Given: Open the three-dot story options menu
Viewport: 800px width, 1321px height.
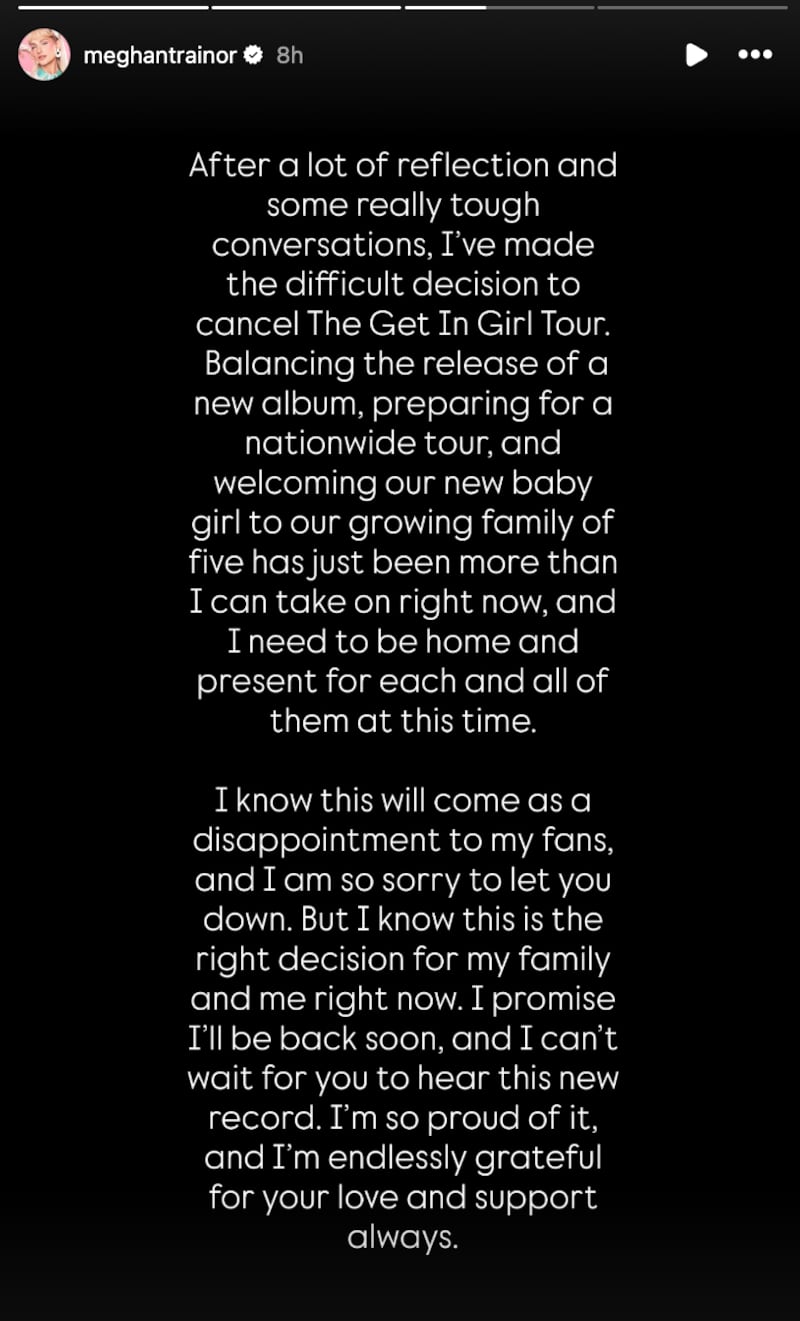Looking at the screenshot, I should (x=755, y=55).
